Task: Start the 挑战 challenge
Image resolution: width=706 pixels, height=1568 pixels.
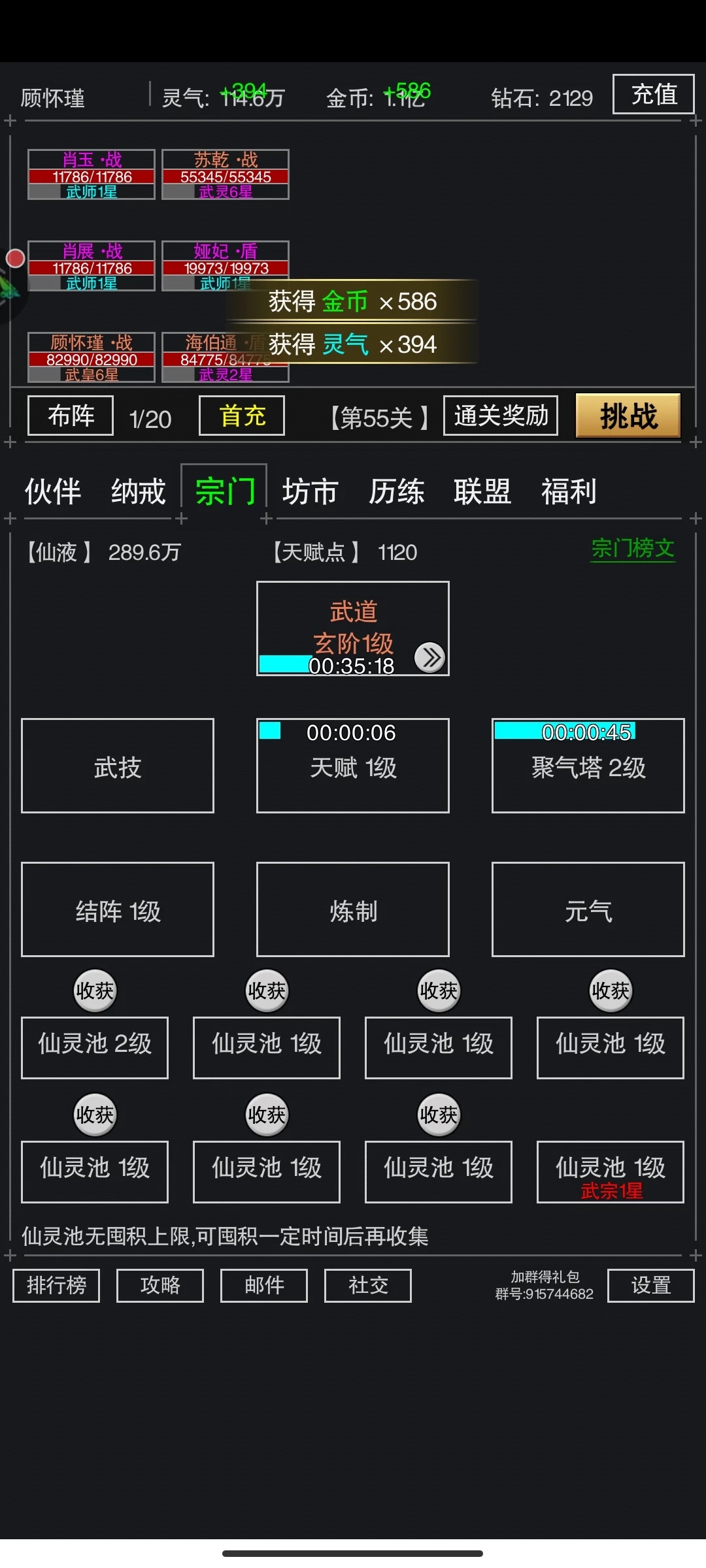Action: 628,416
